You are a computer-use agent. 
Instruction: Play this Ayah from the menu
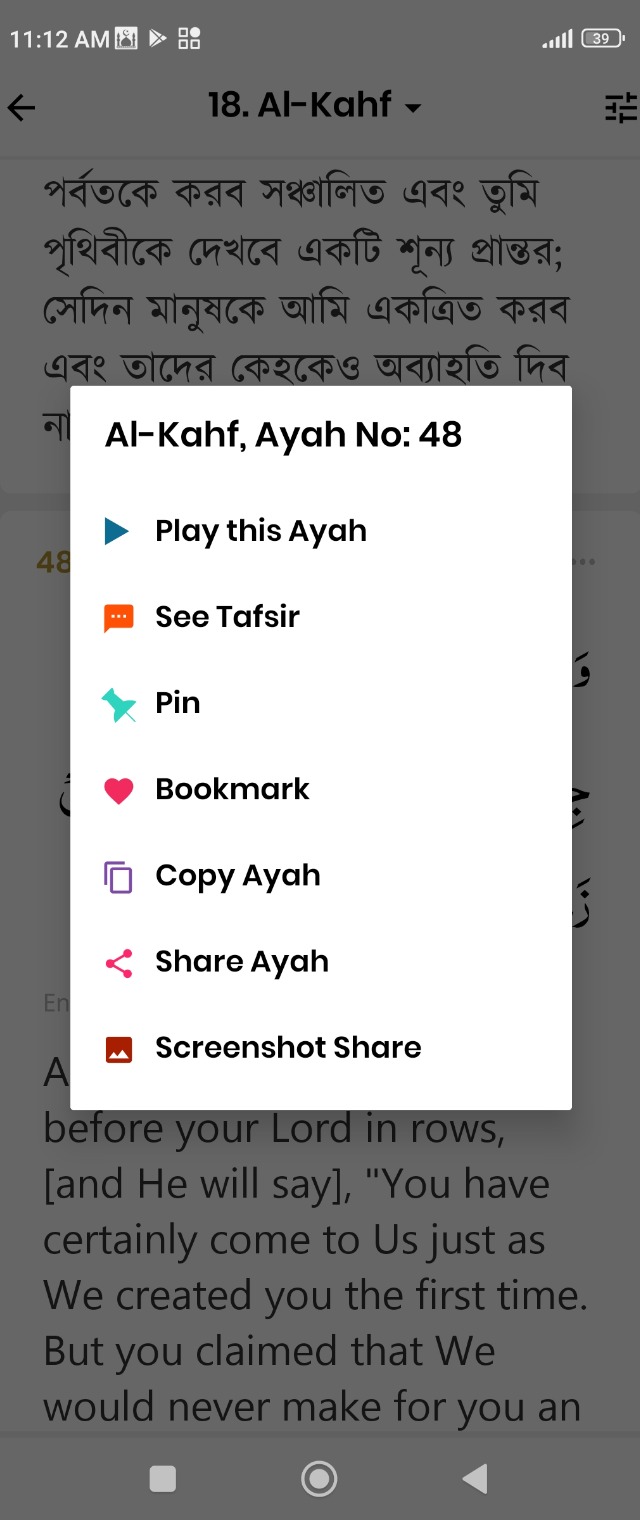(x=260, y=531)
